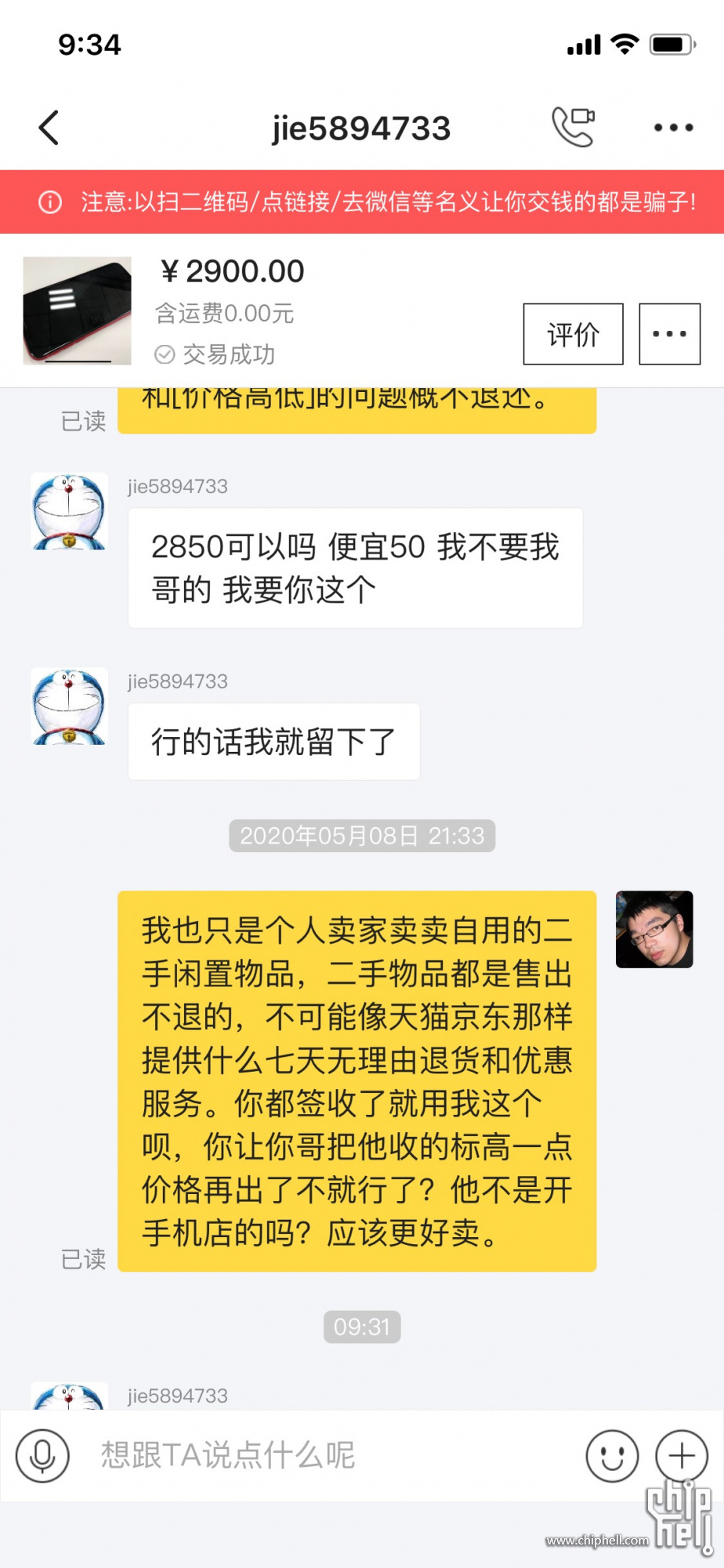Open the emoji picker
Image resolution: width=724 pixels, height=1568 pixels.
(612, 1456)
